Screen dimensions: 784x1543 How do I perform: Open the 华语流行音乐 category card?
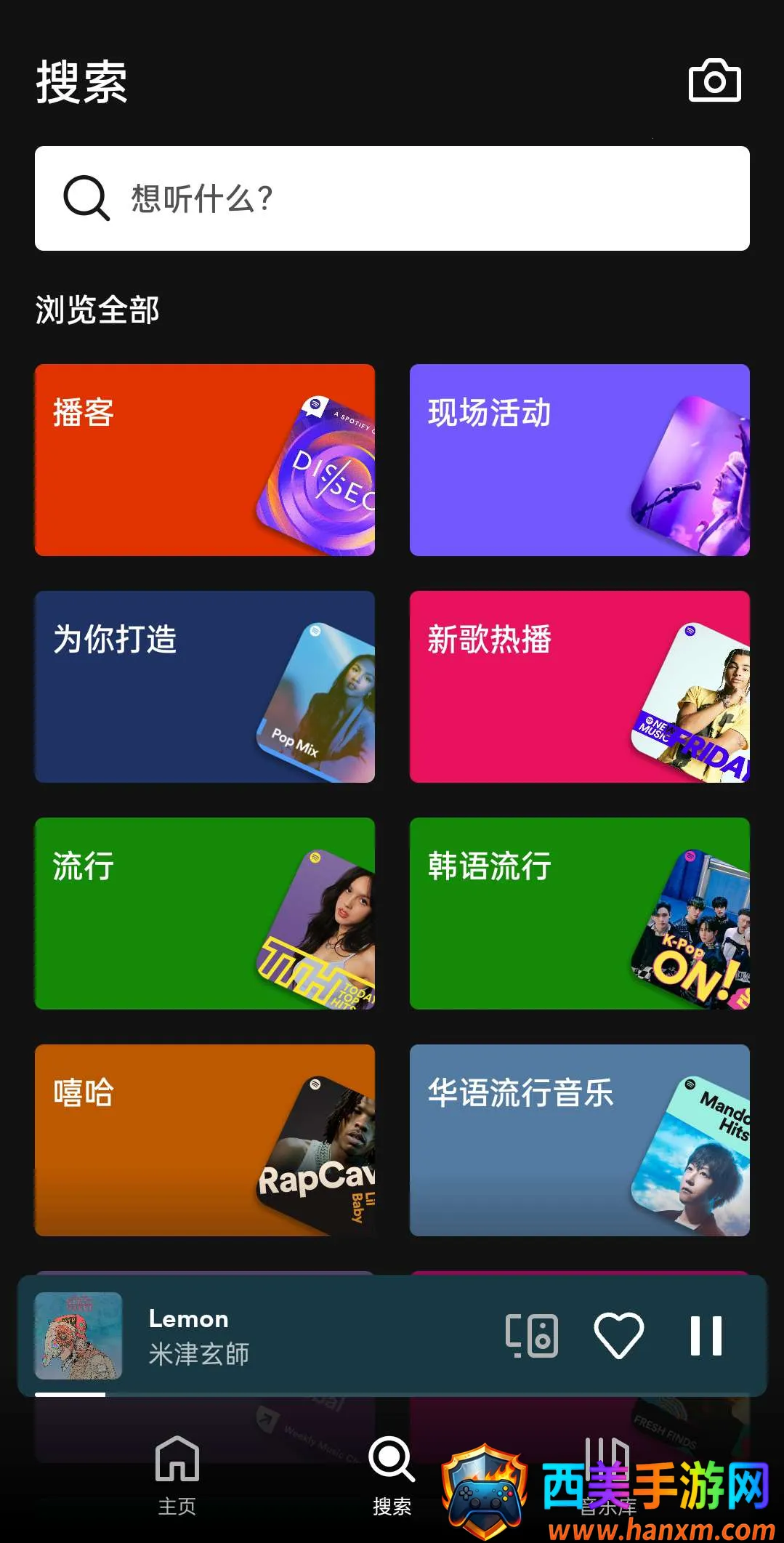click(x=579, y=1140)
